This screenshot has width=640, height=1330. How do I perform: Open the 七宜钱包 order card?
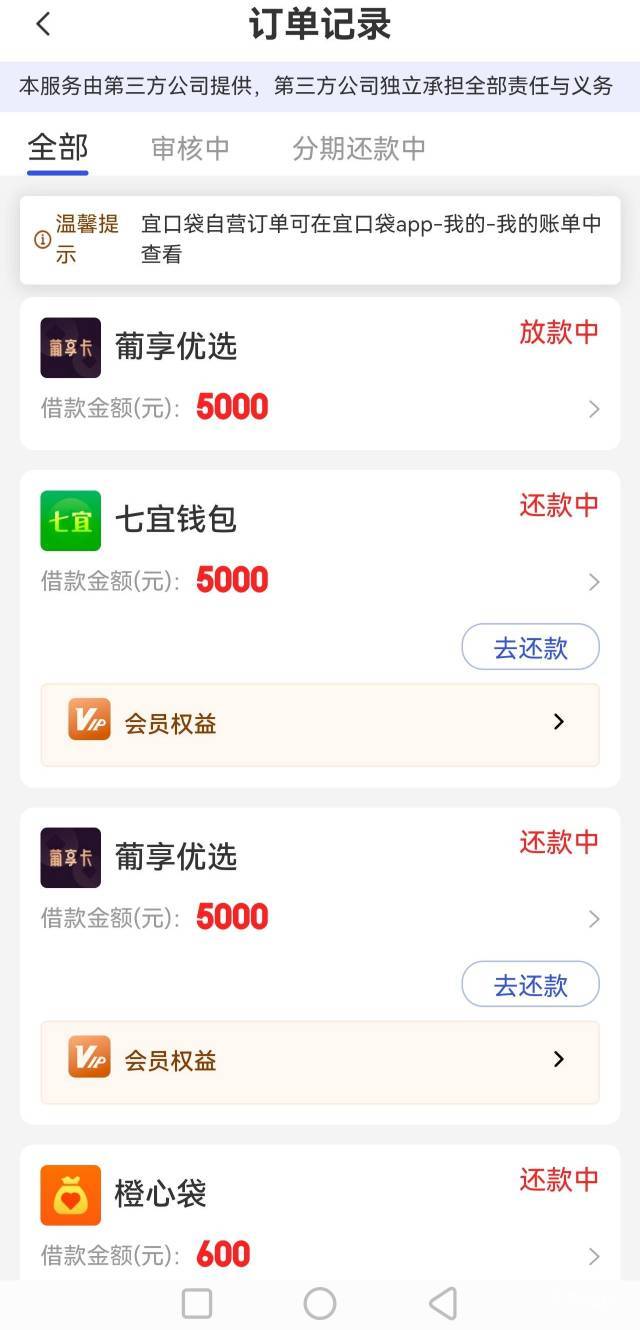tap(320, 545)
